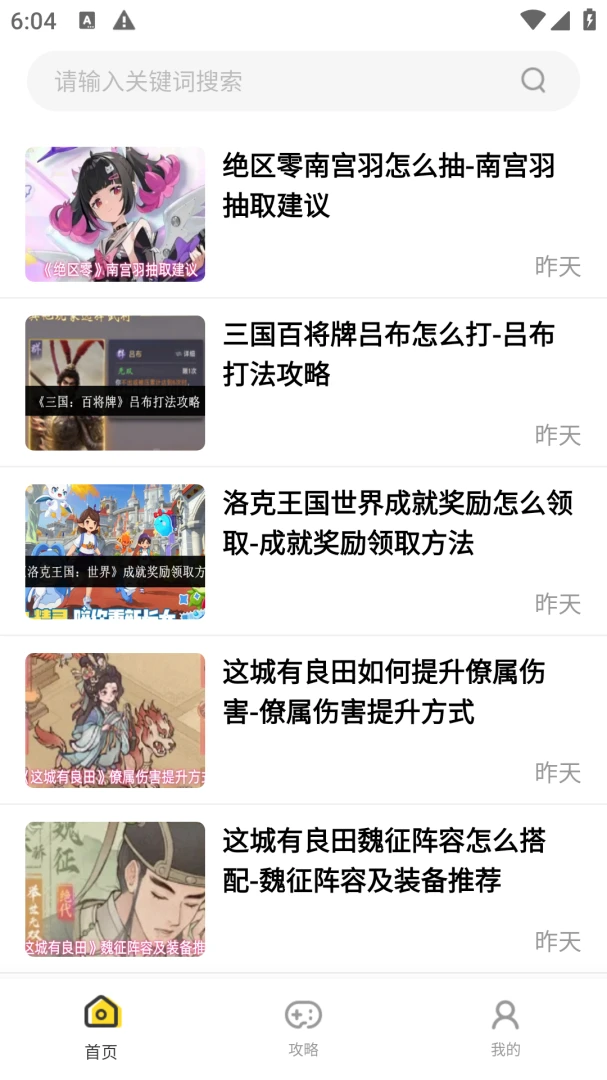Tap the keyword search field

click(303, 81)
